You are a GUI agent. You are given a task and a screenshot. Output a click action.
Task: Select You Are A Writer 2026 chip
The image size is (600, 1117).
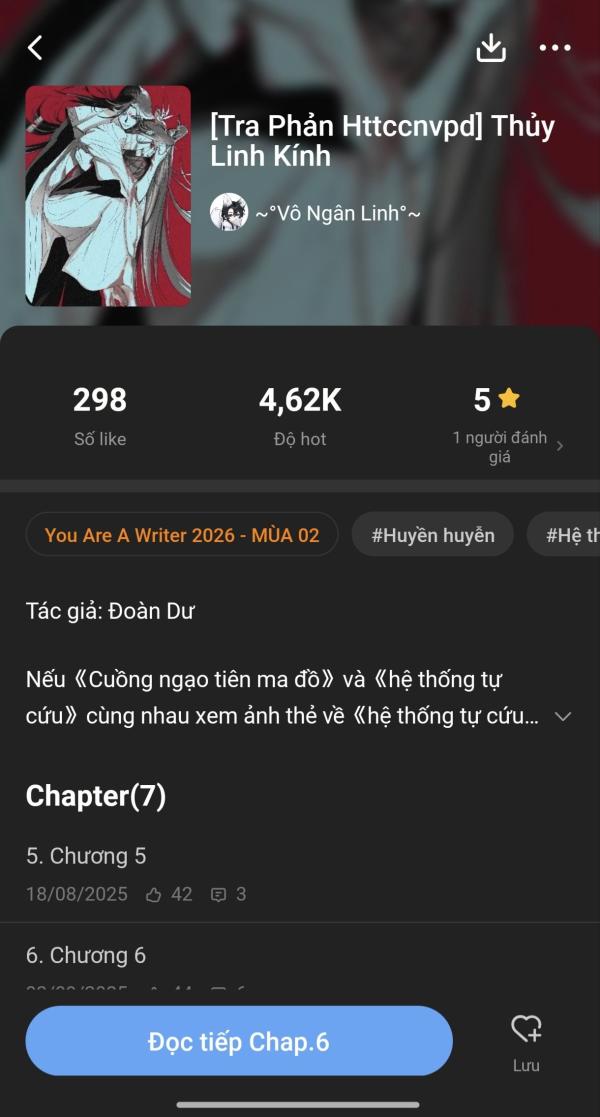(x=182, y=534)
